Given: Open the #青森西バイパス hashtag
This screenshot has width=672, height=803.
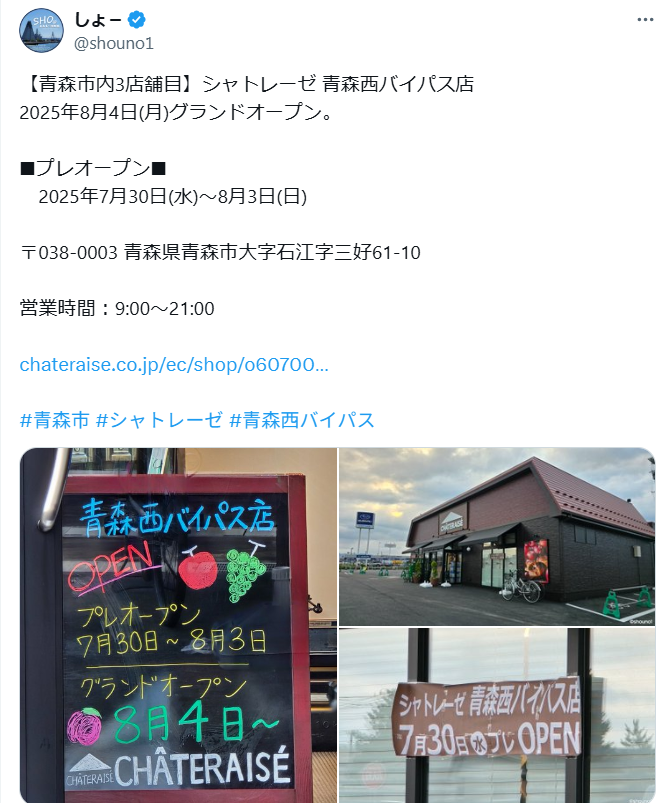Looking at the screenshot, I should tap(302, 419).
